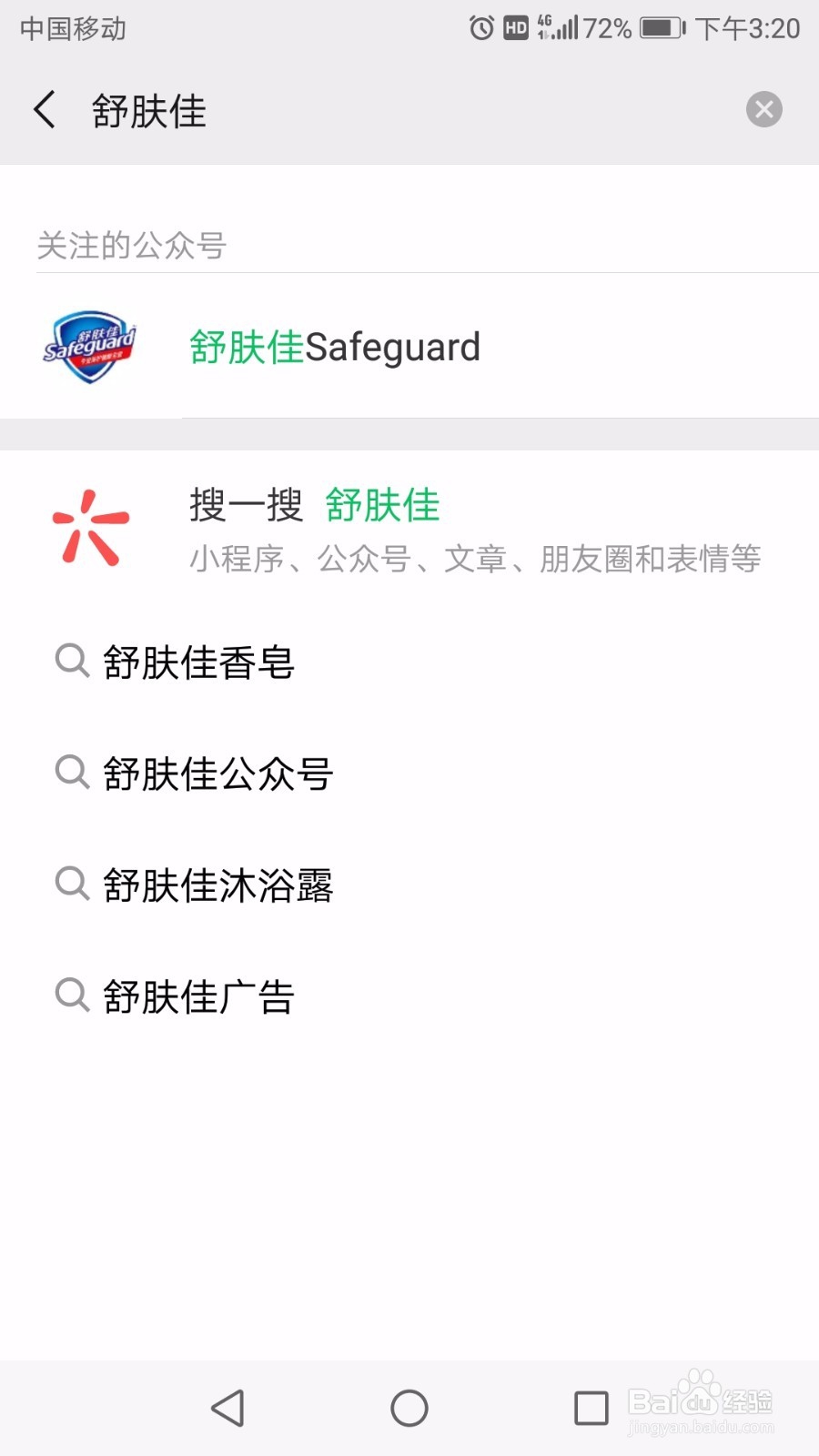
Task: Tap the Safeguard official account logo
Action: click(x=91, y=348)
